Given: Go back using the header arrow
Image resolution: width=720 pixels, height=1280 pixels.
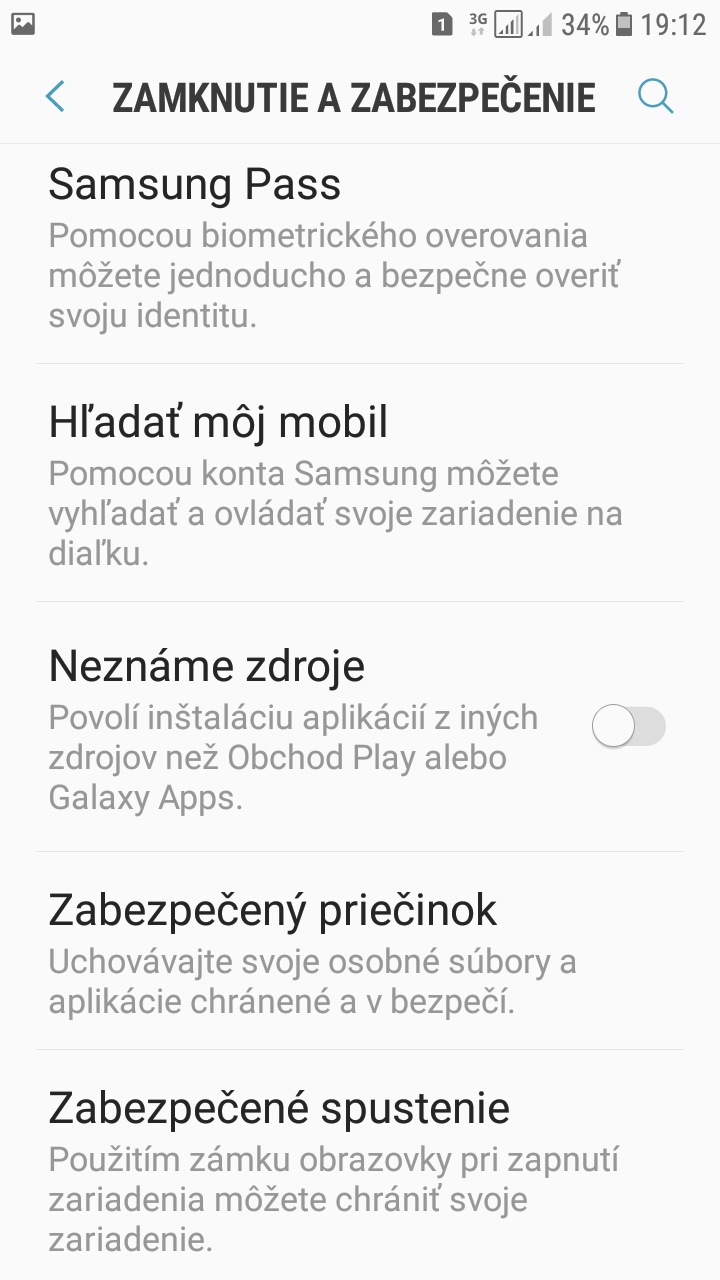Looking at the screenshot, I should [55, 97].
